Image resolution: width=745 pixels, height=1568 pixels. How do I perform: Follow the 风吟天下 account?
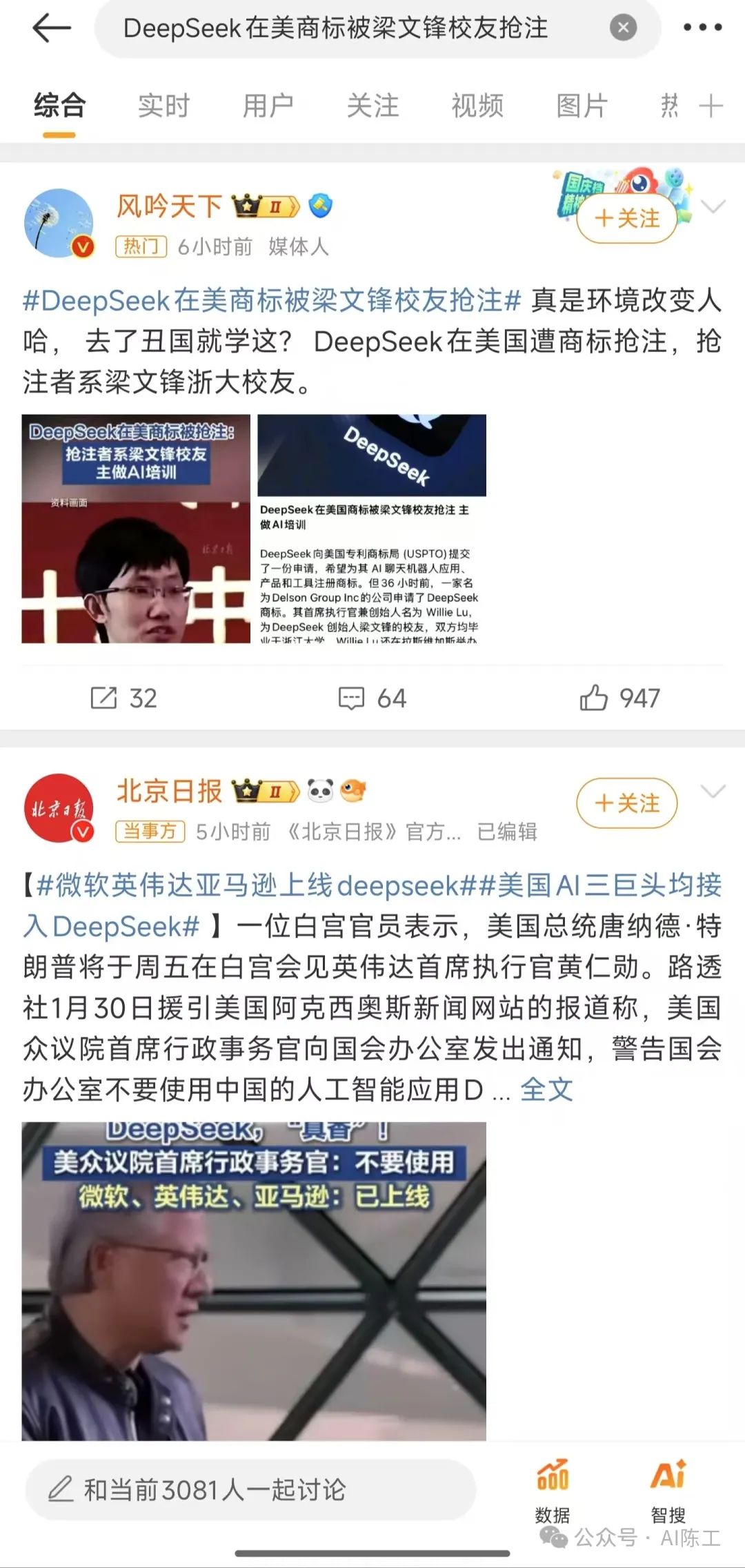tap(627, 219)
